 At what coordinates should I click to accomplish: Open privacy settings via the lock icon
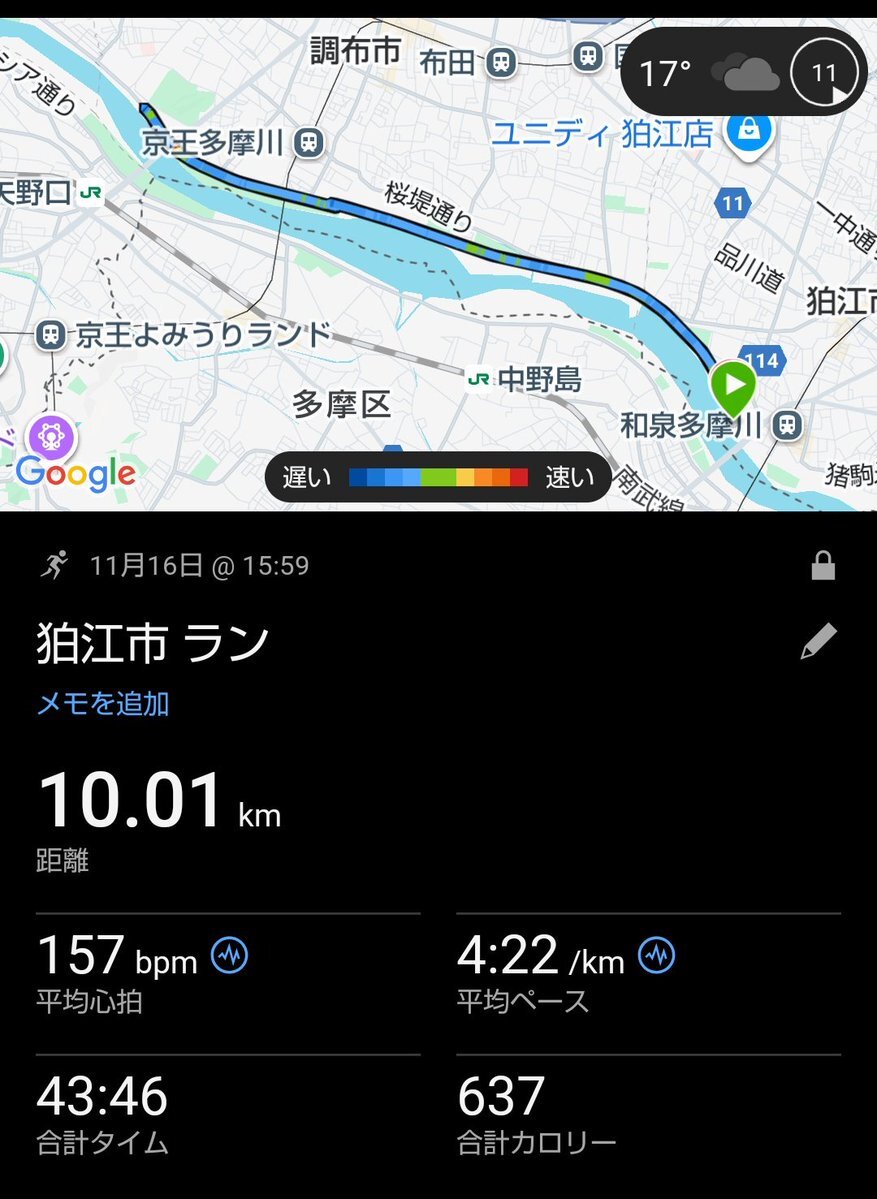pos(822,567)
